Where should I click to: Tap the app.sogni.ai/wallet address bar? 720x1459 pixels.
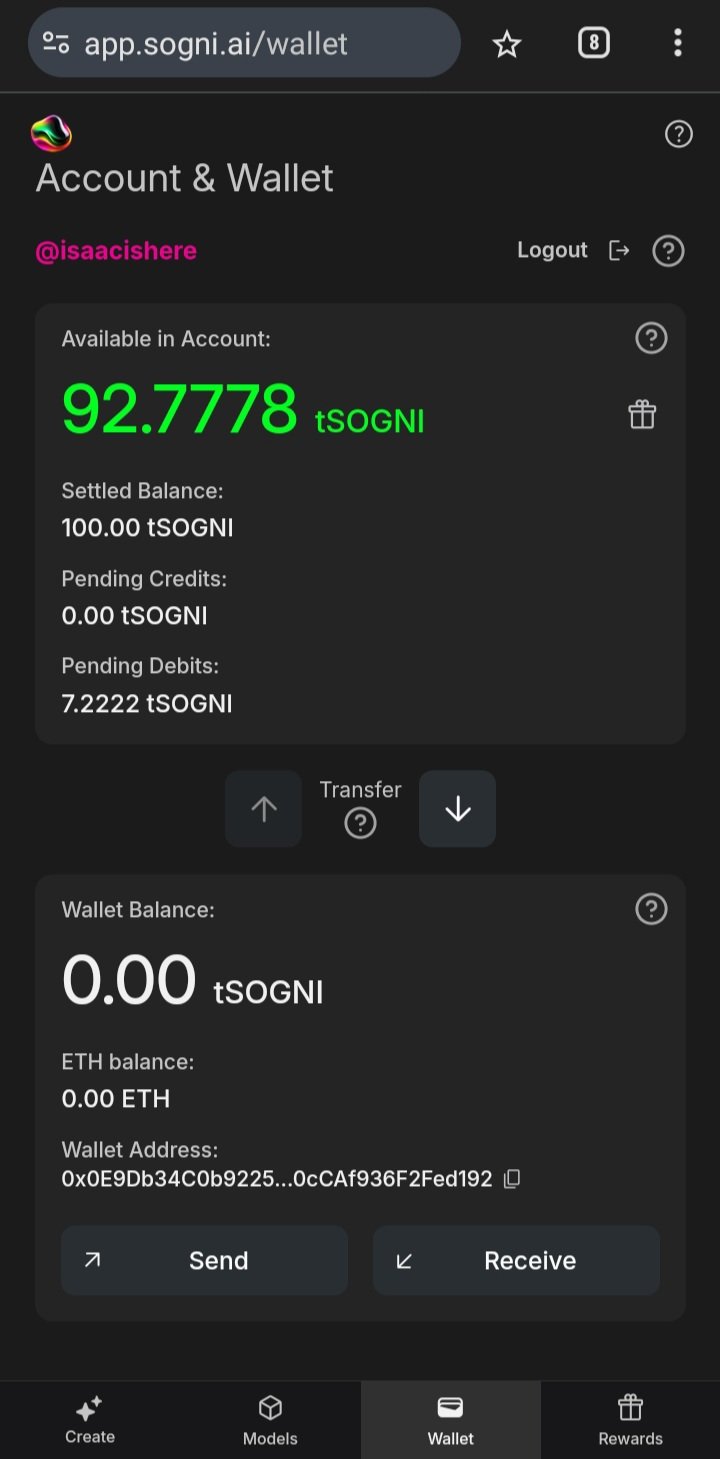click(244, 43)
